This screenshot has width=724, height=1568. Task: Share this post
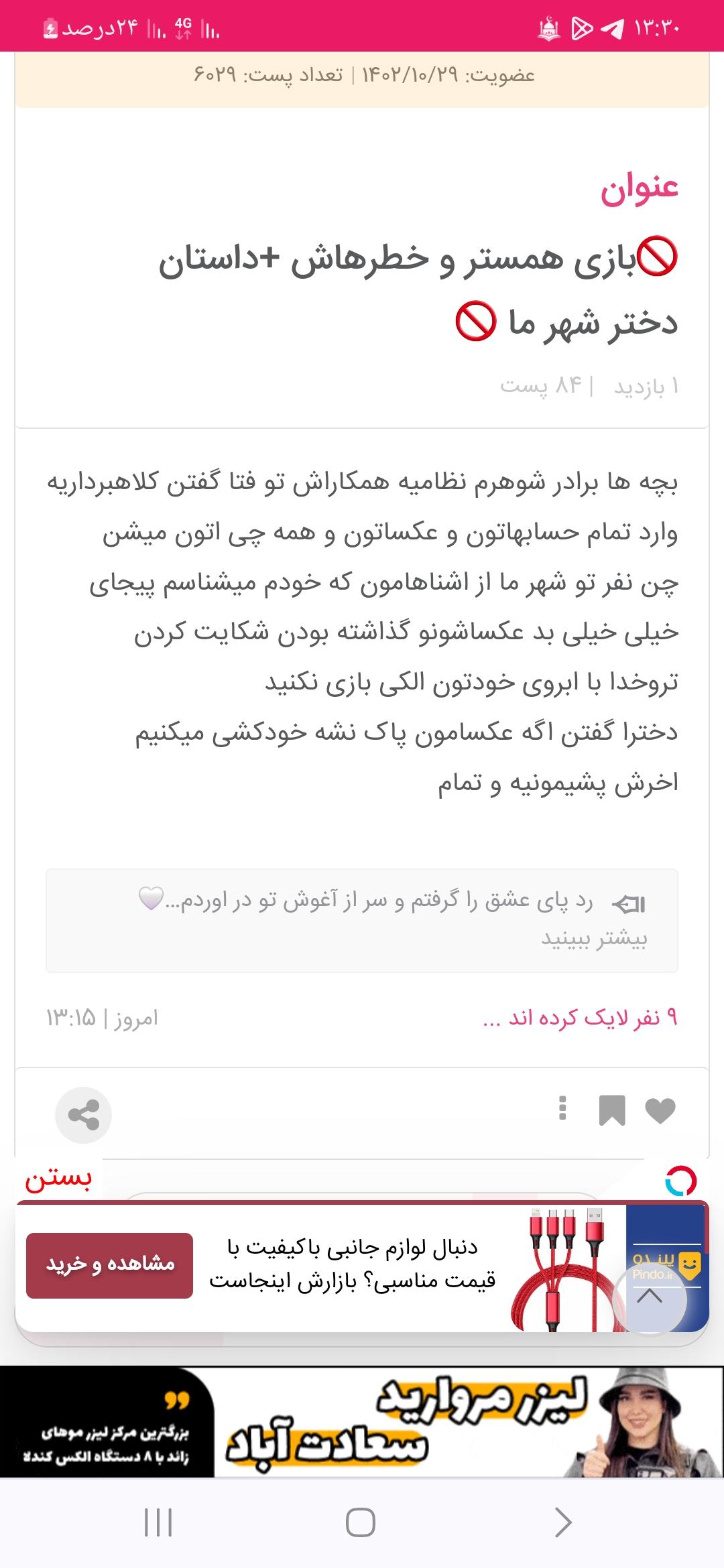point(83,1115)
